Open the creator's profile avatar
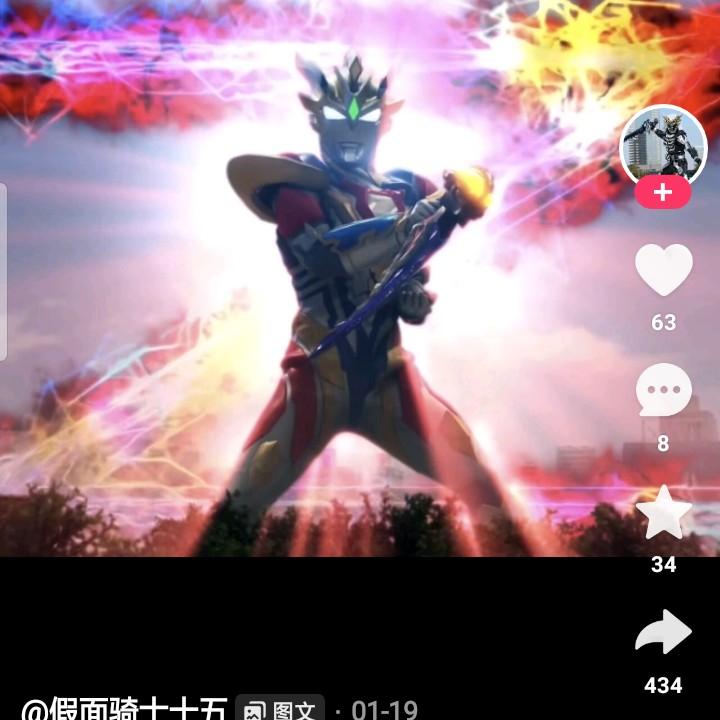This screenshot has height=720, width=720. [x=663, y=146]
